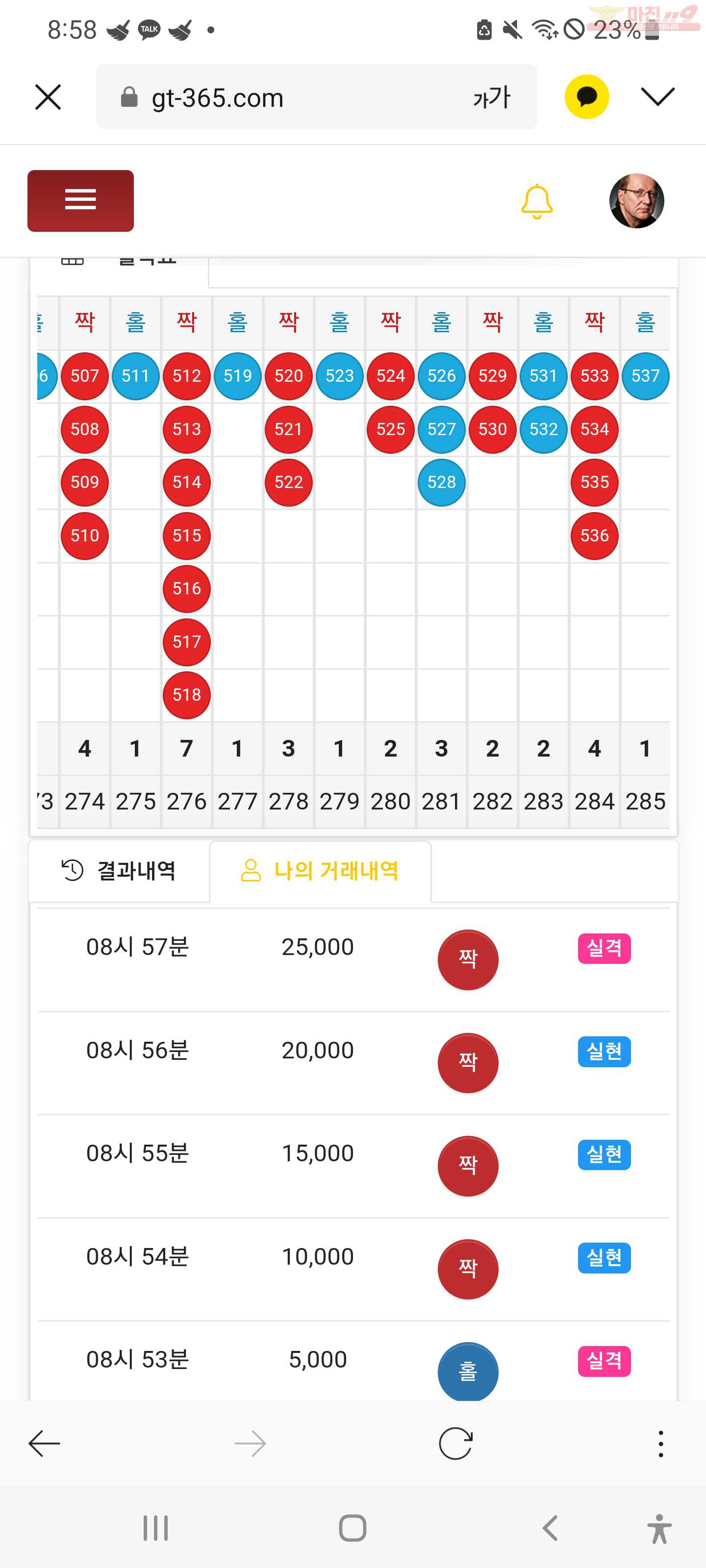Expand the browser dropdown chevron

click(x=657, y=96)
